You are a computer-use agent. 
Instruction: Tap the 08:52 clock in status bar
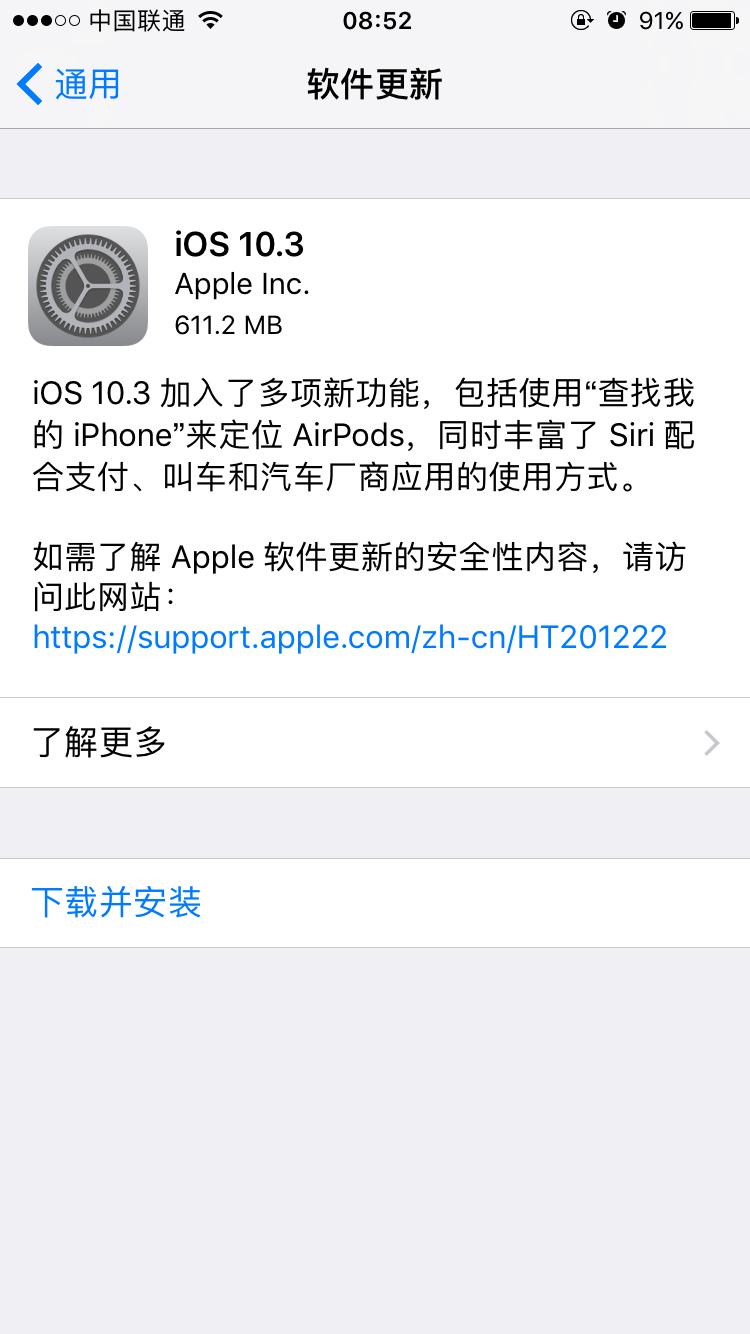coord(375,21)
